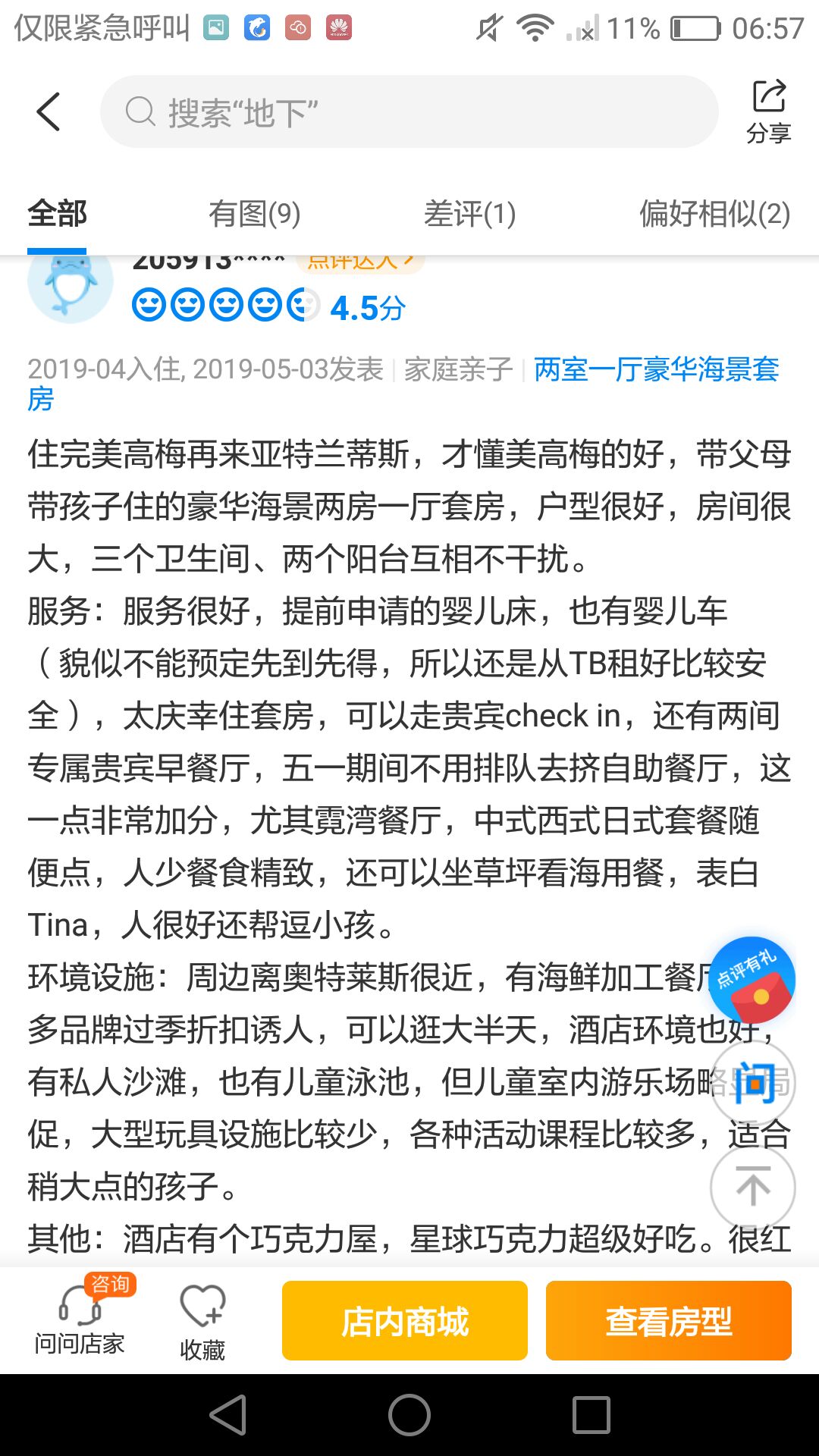Open the reviewer's avatar profile

coord(70,287)
